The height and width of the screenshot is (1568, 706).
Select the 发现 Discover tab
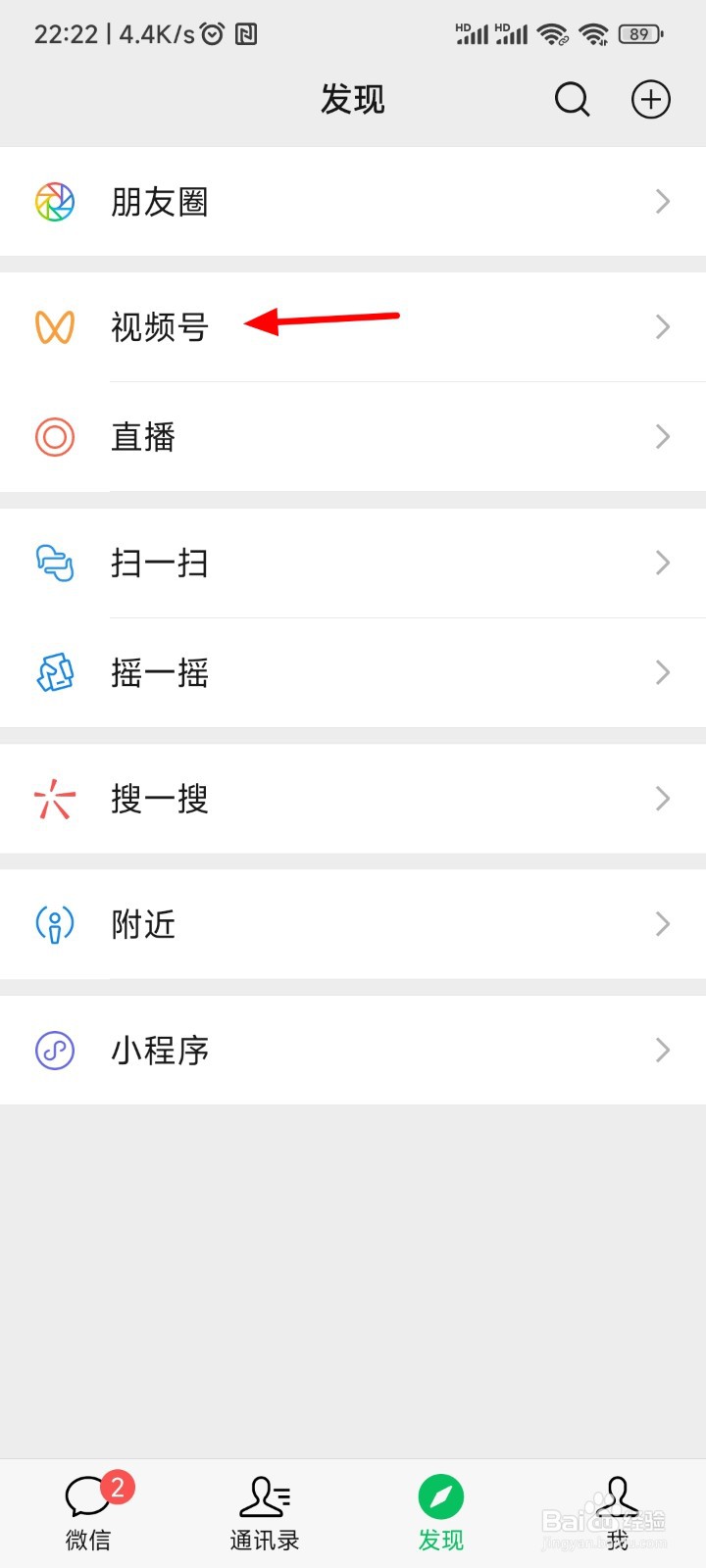[441, 1513]
